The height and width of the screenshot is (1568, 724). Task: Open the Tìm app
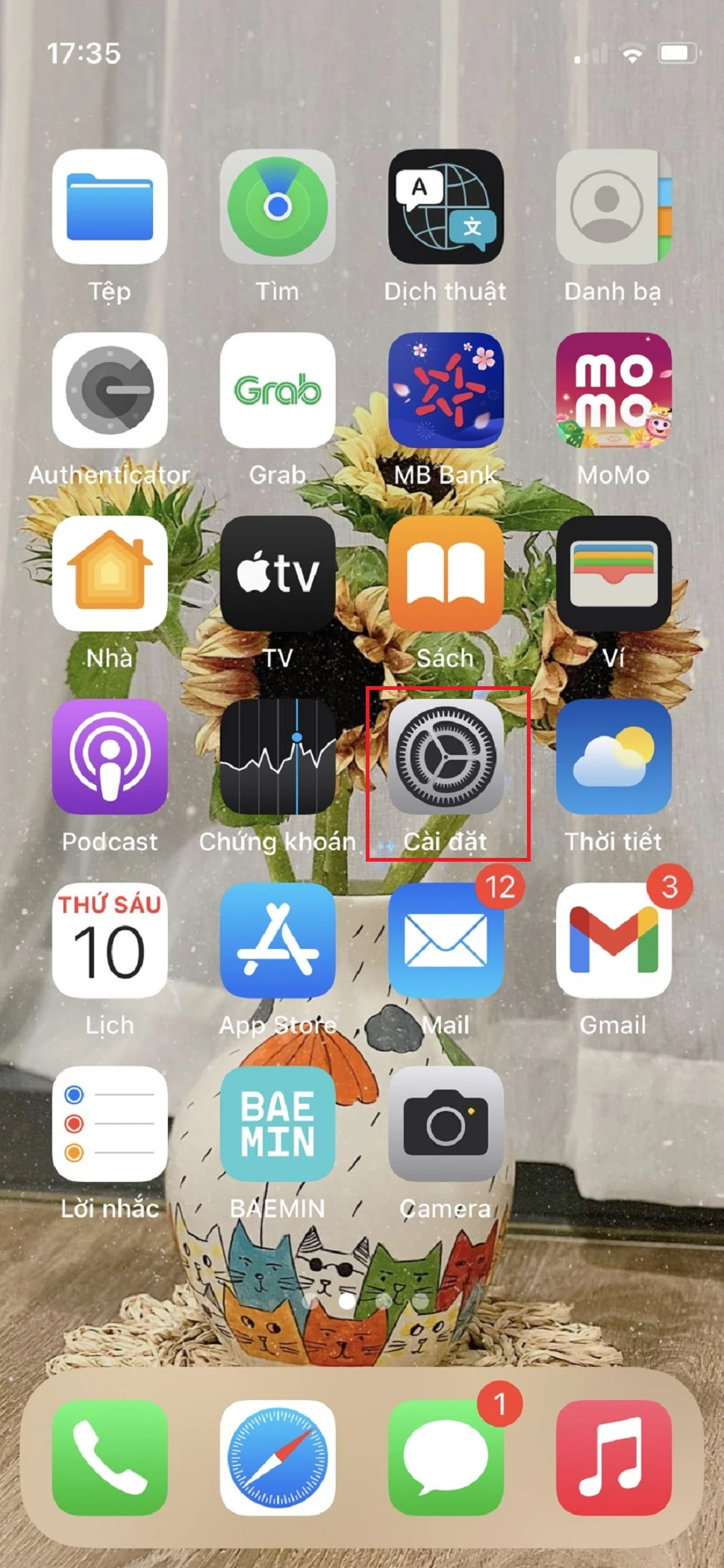(x=278, y=207)
